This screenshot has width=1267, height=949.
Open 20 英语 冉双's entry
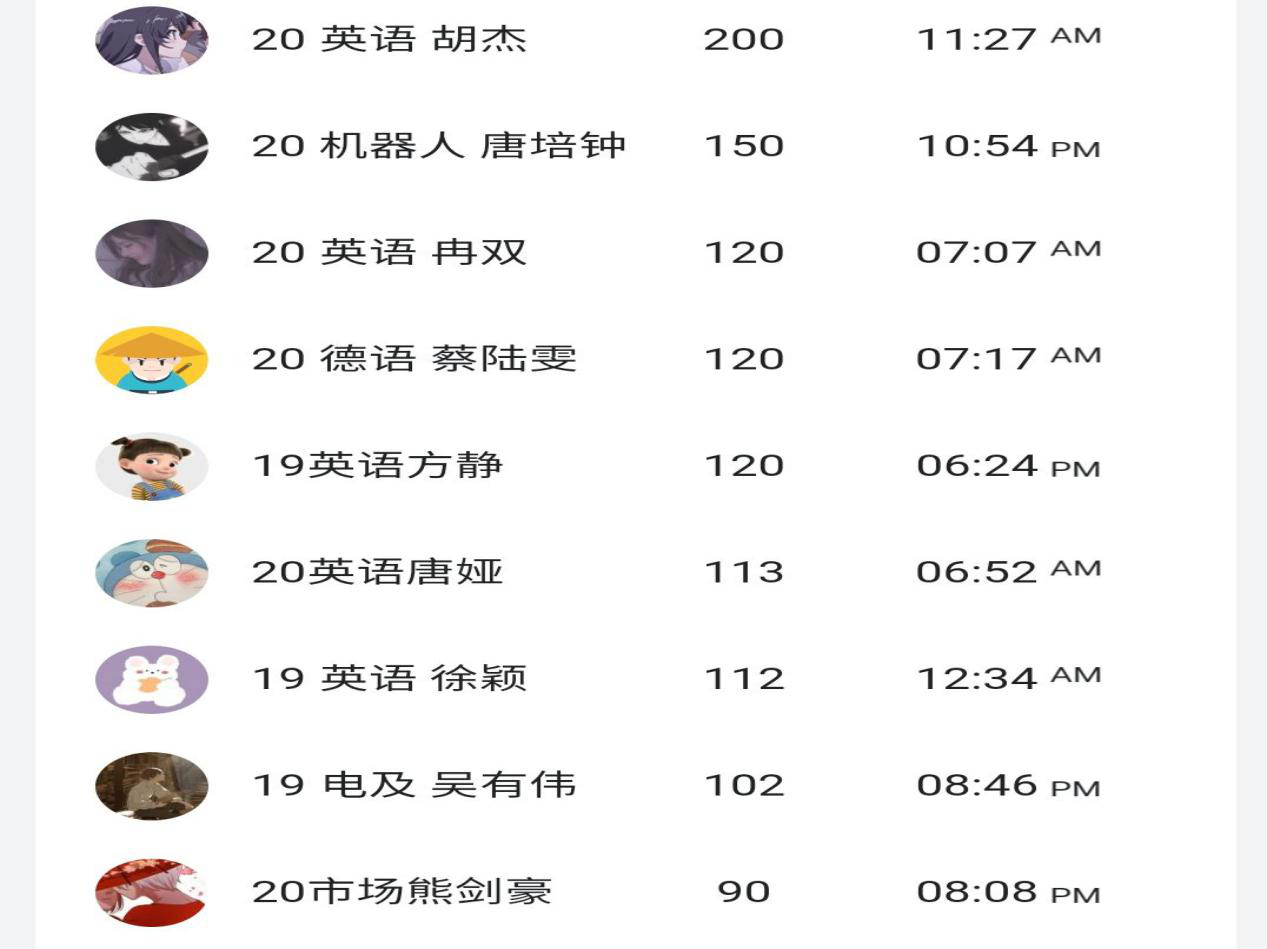coord(389,252)
